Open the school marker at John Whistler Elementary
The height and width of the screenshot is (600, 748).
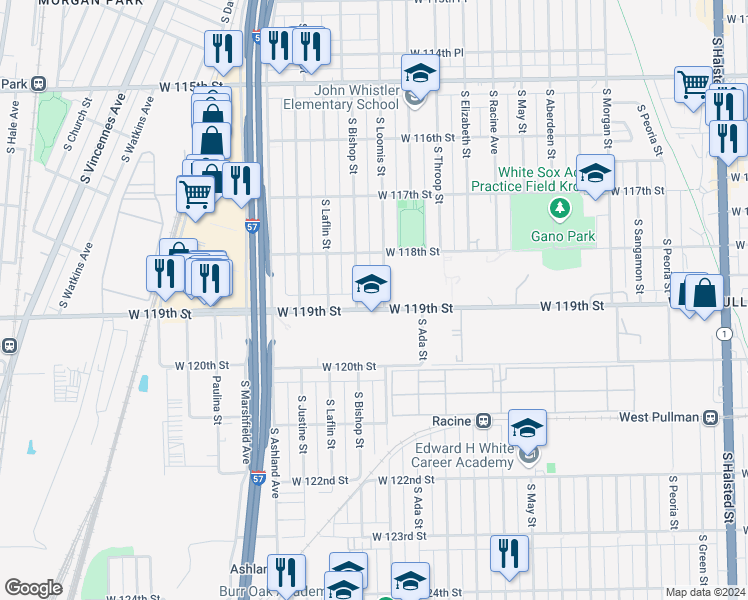(420, 75)
